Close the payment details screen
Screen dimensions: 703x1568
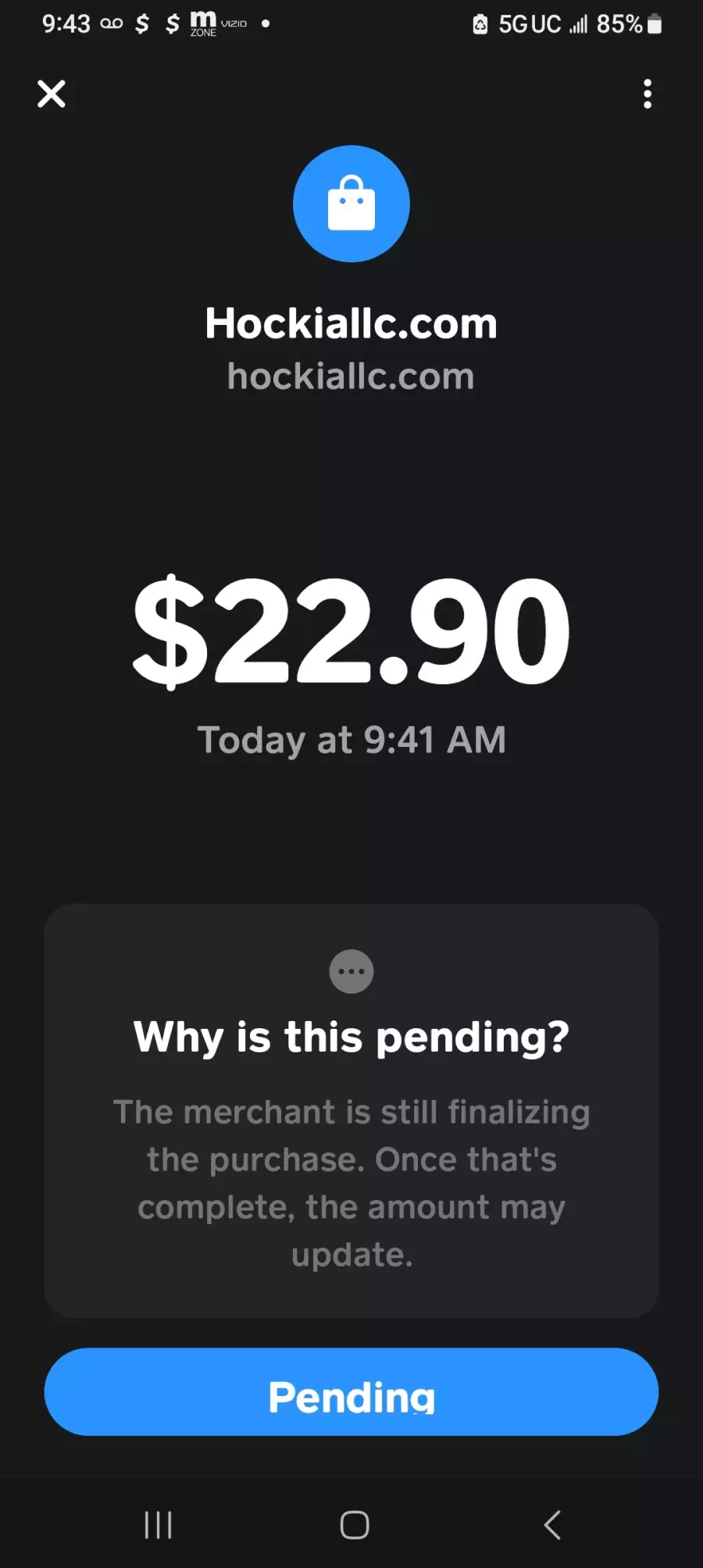[52, 94]
